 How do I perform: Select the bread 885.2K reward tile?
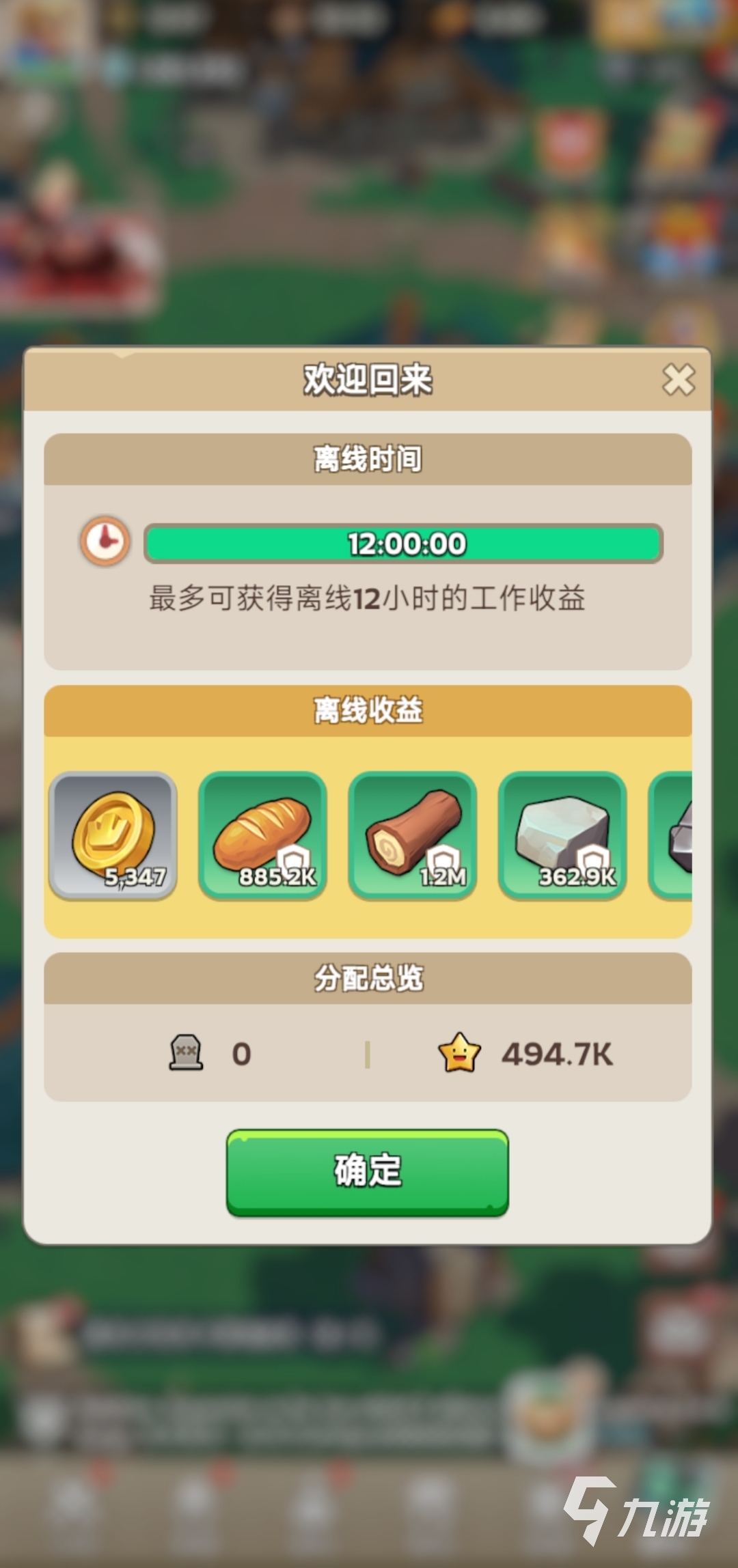coord(263,835)
